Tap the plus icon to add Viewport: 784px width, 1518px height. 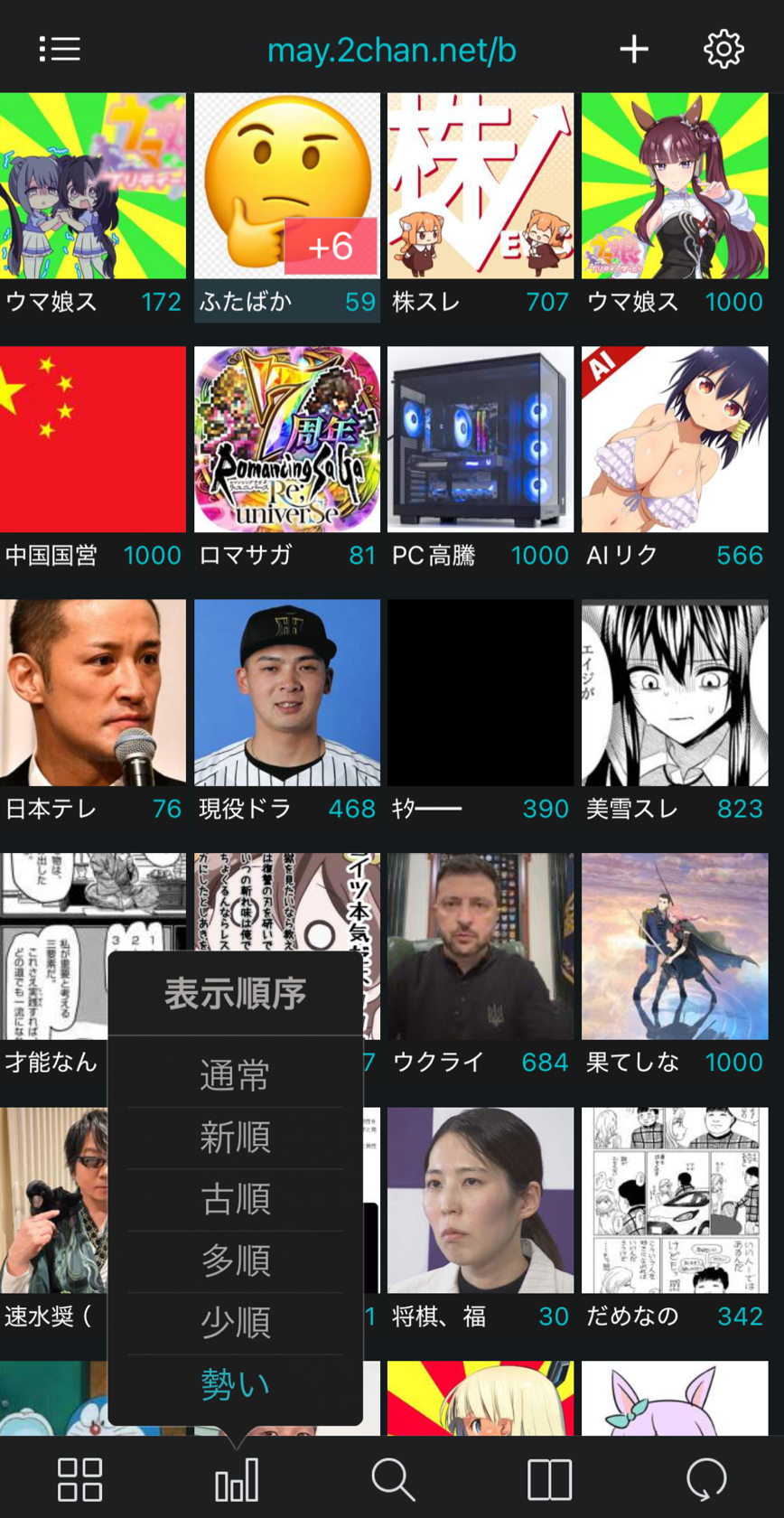coord(634,49)
